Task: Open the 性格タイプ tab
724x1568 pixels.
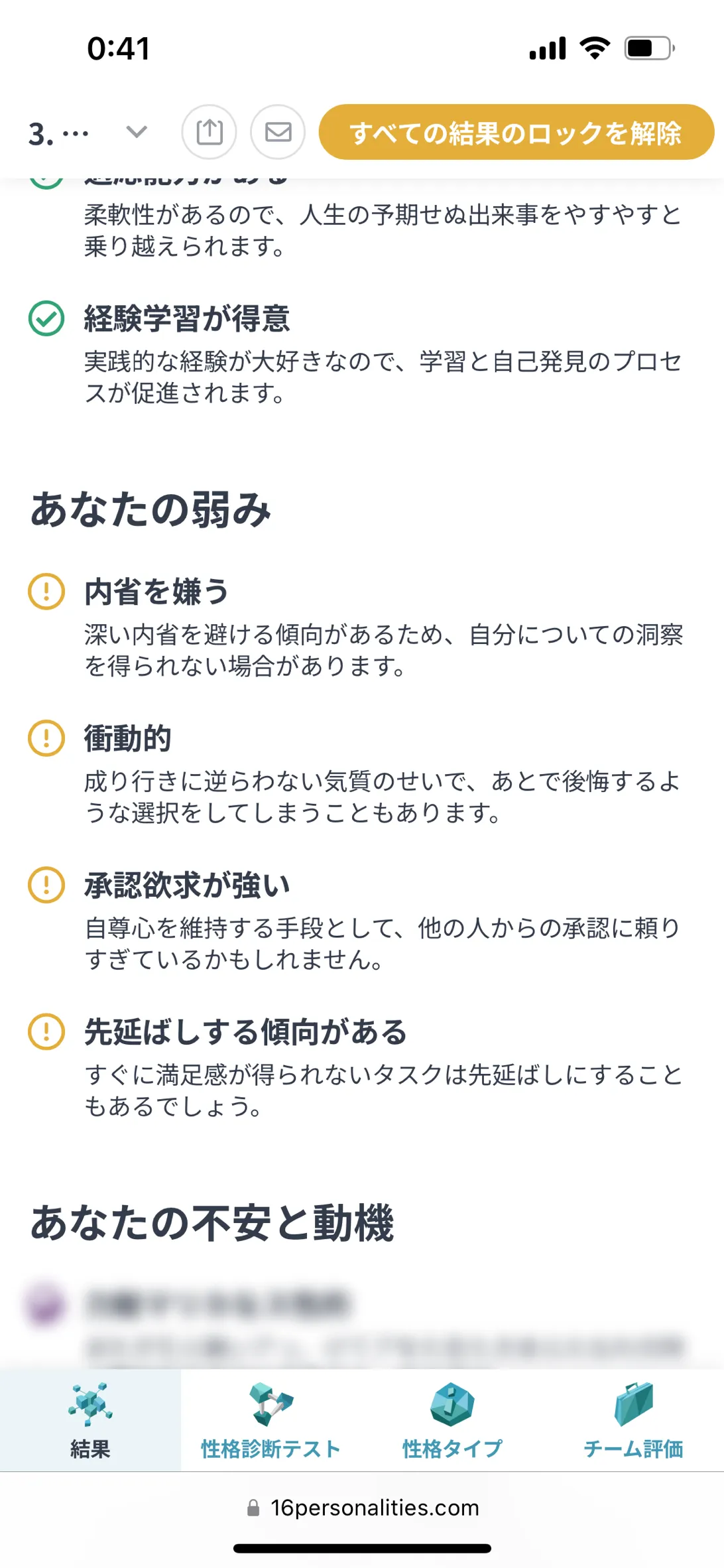Action: pyautogui.click(x=452, y=1421)
